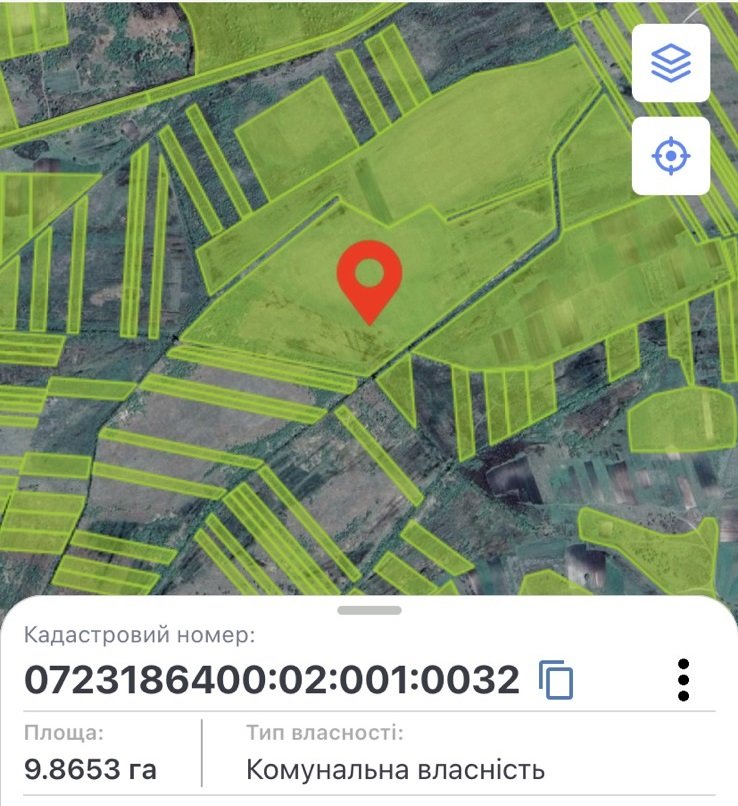Open the three-dot overflow menu
This screenshot has height=806, width=738.
pyautogui.click(x=684, y=680)
